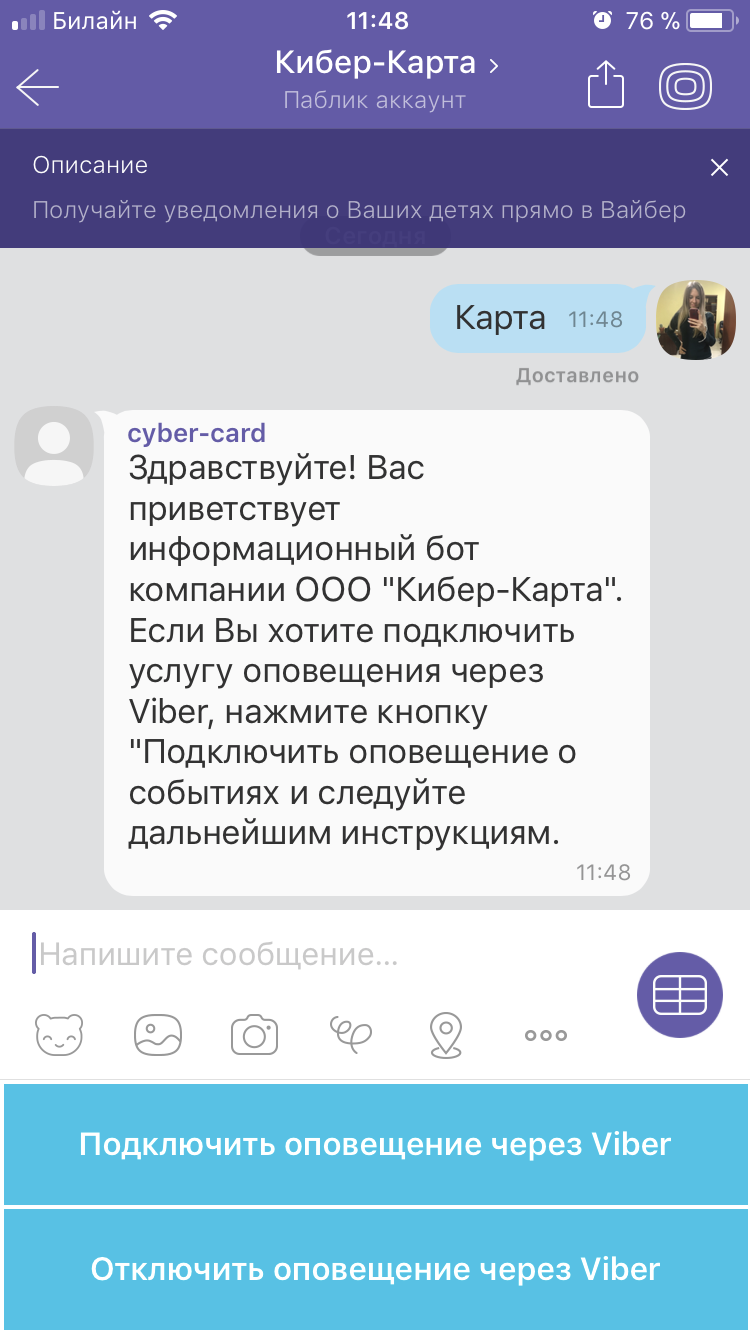This screenshot has height=1334, width=750.
Task: Open the photo gallery icon
Action: pos(158,1034)
